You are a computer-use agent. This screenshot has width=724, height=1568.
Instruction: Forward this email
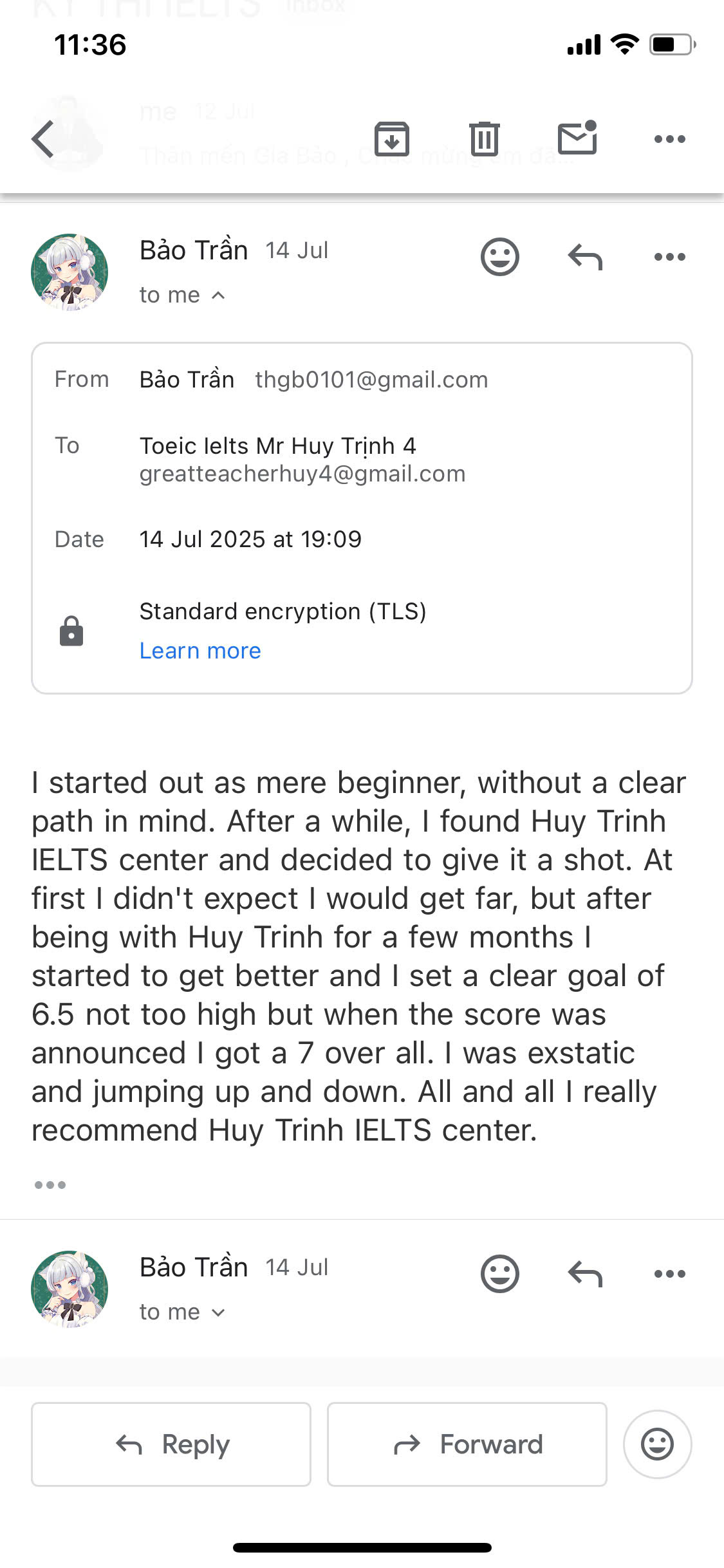tap(467, 1444)
